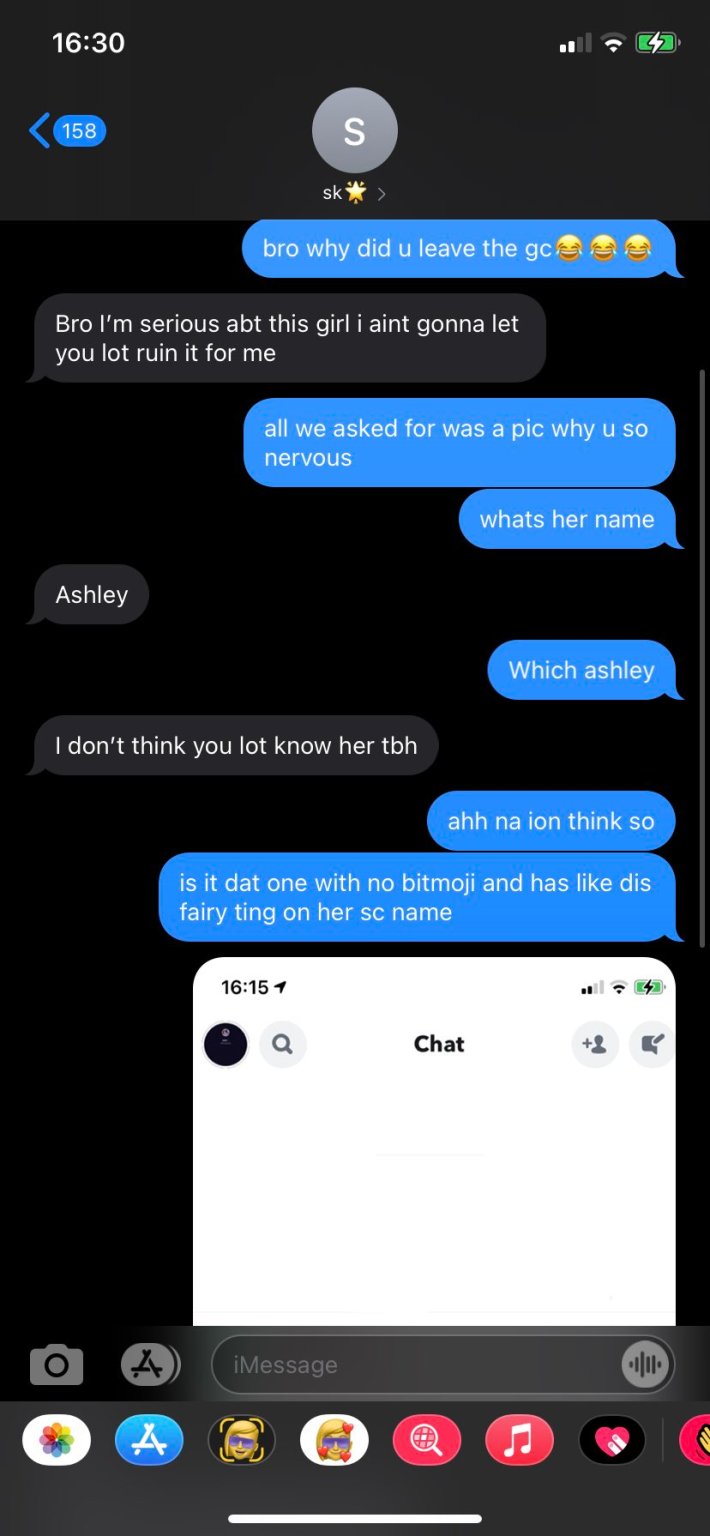Toggle the App Store apps drawer

149,1365
